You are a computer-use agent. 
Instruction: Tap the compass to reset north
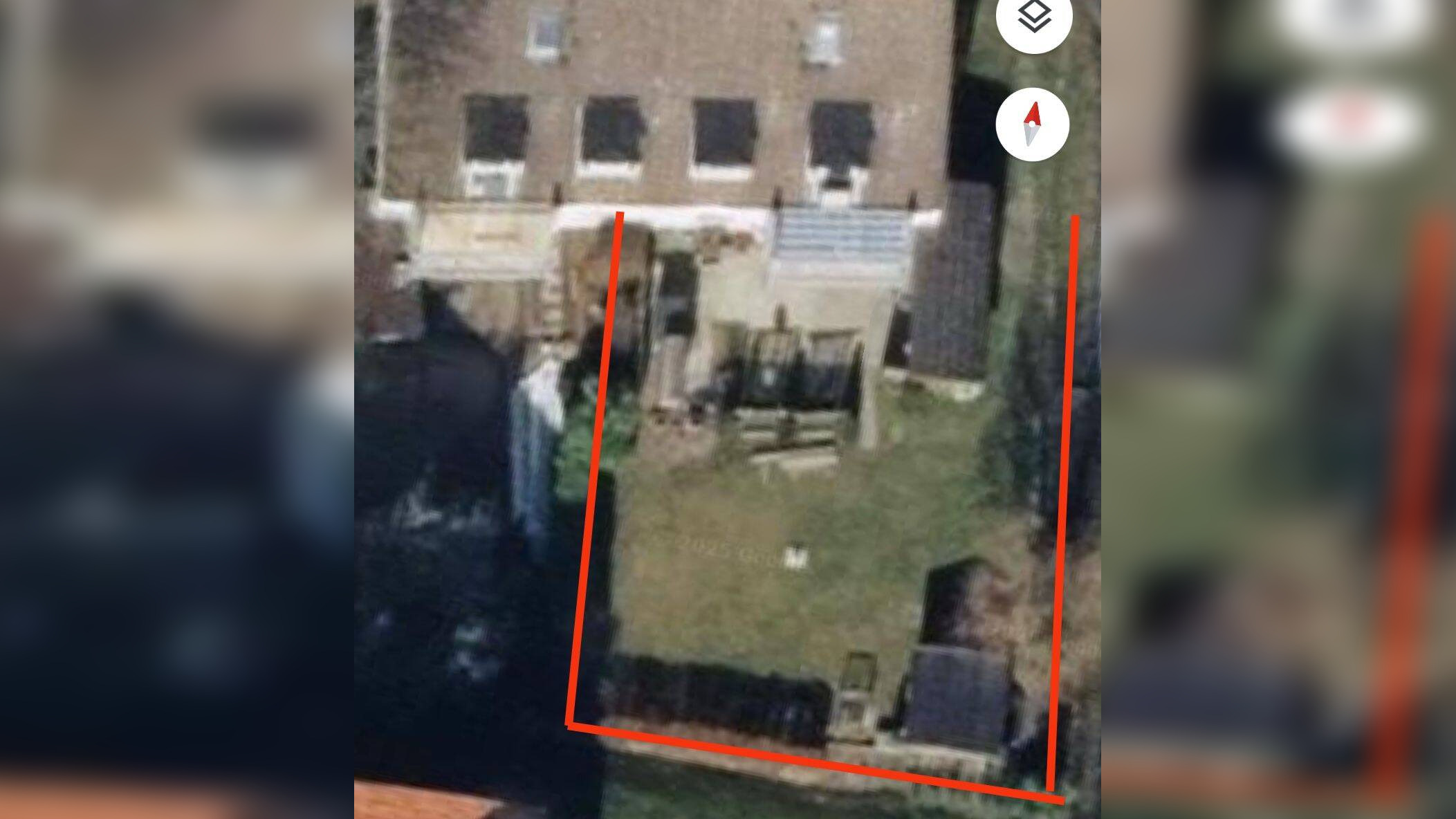(x=1032, y=125)
